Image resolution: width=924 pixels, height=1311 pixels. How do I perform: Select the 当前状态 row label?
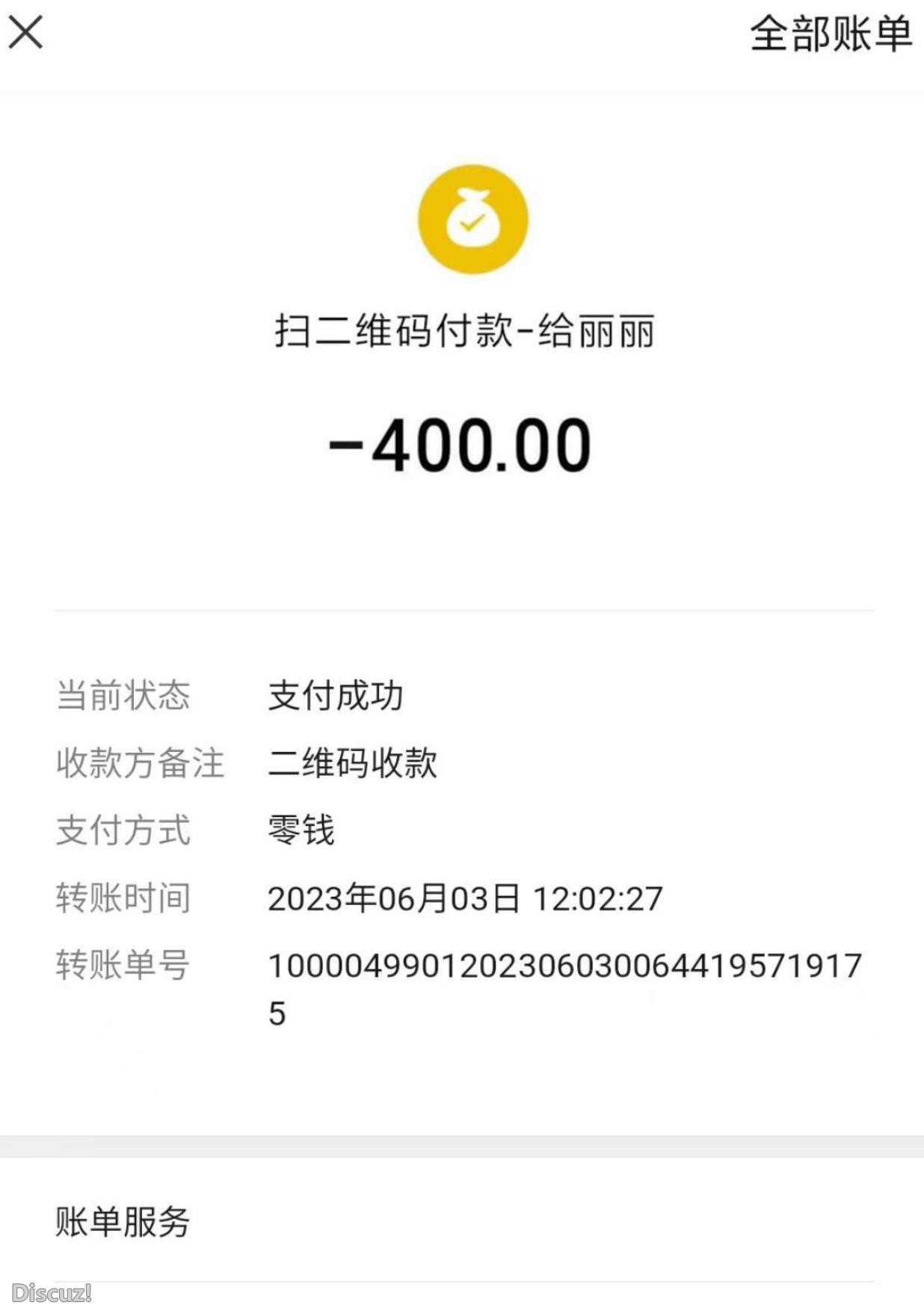(x=122, y=695)
